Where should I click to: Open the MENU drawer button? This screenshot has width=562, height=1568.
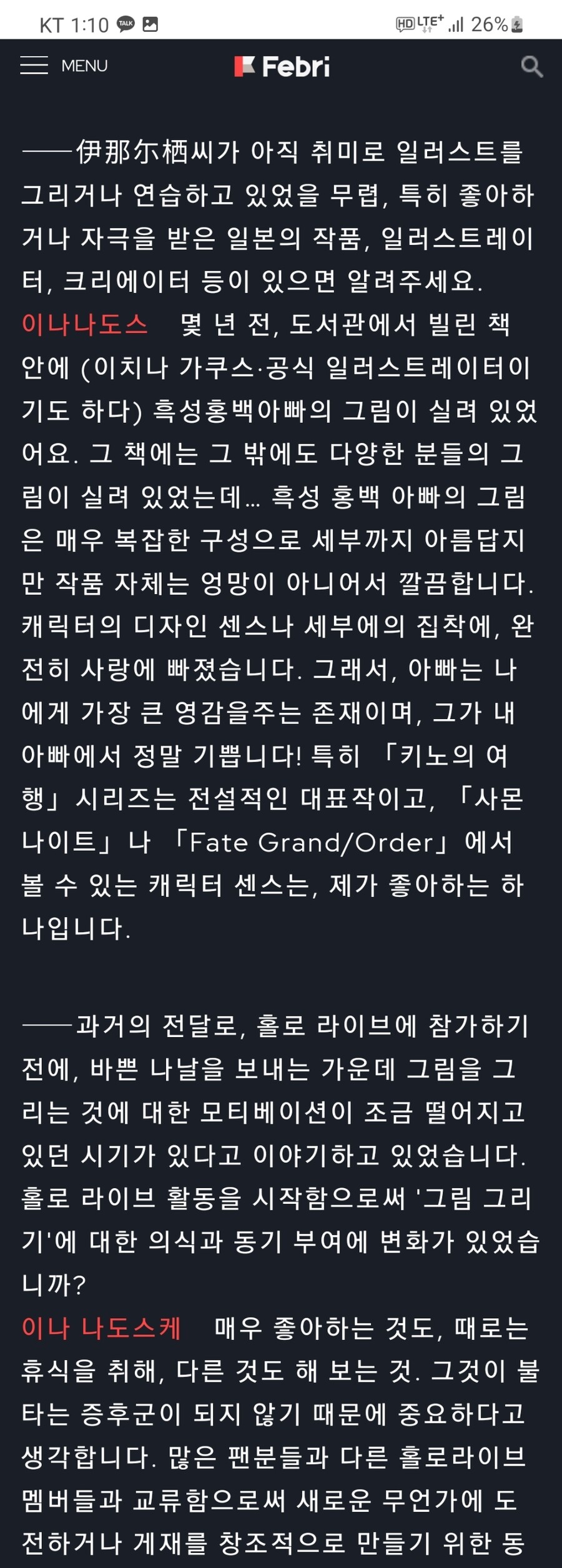click(x=62, y=66)
